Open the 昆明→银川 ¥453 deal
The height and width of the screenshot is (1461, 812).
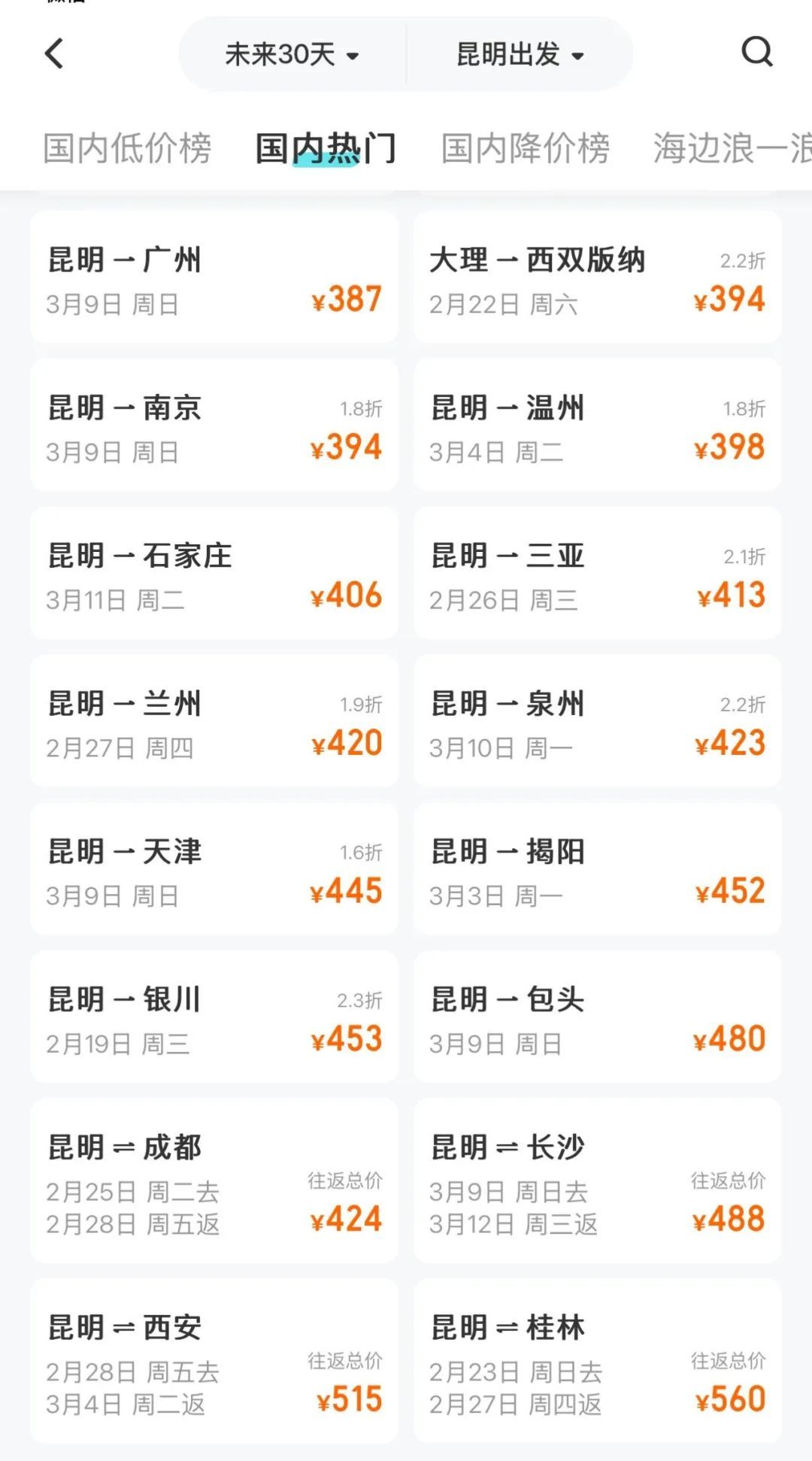(214, 1017)
